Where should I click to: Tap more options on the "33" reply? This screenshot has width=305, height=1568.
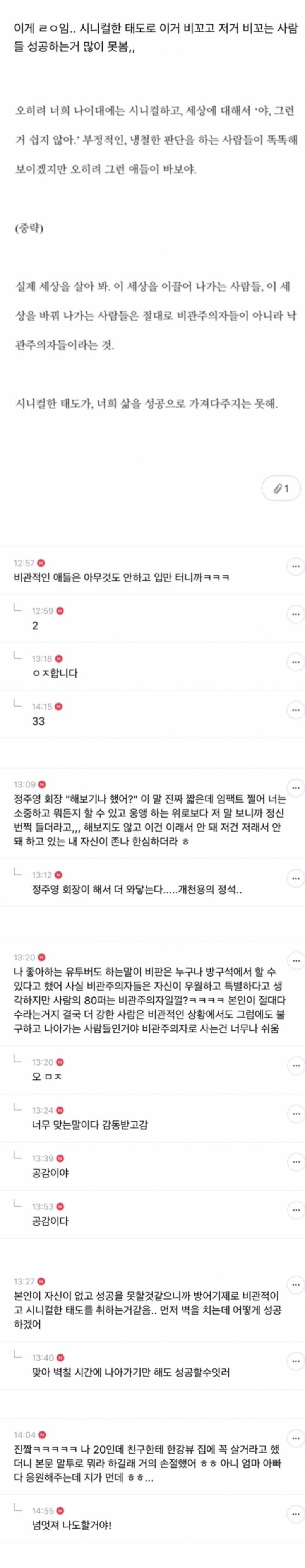295,710
